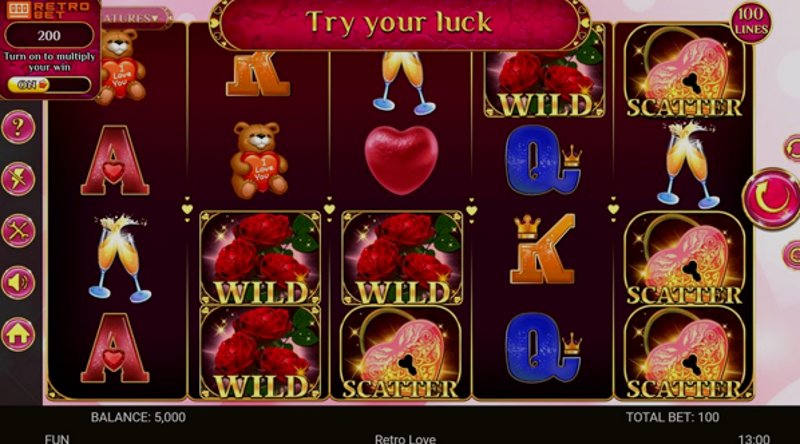The image size is (800, 444).
Task: Mute the game sound
Action: [18, 283]
